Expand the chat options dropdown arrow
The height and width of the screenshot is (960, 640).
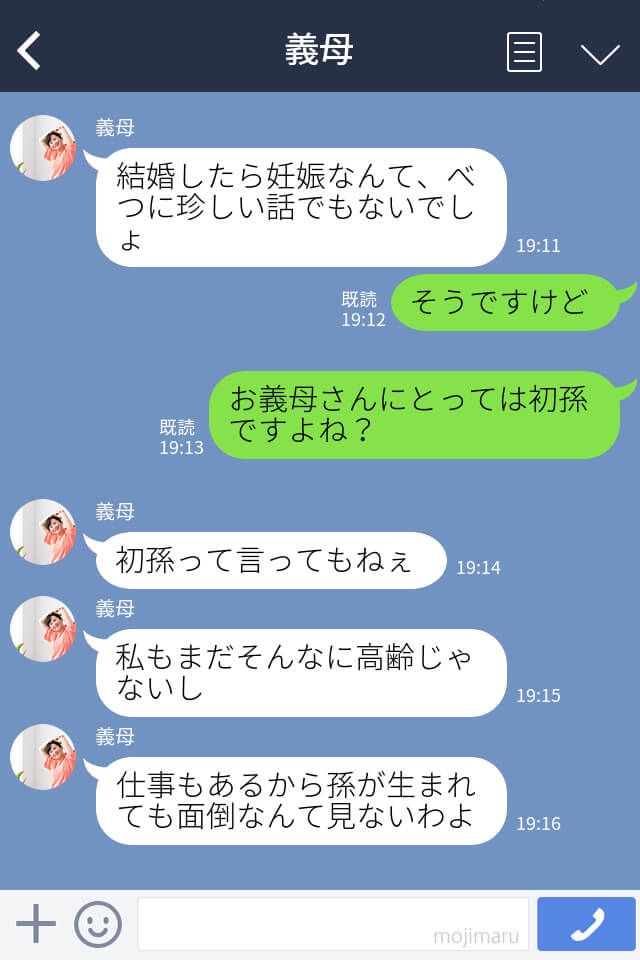[x=600, y=53]
